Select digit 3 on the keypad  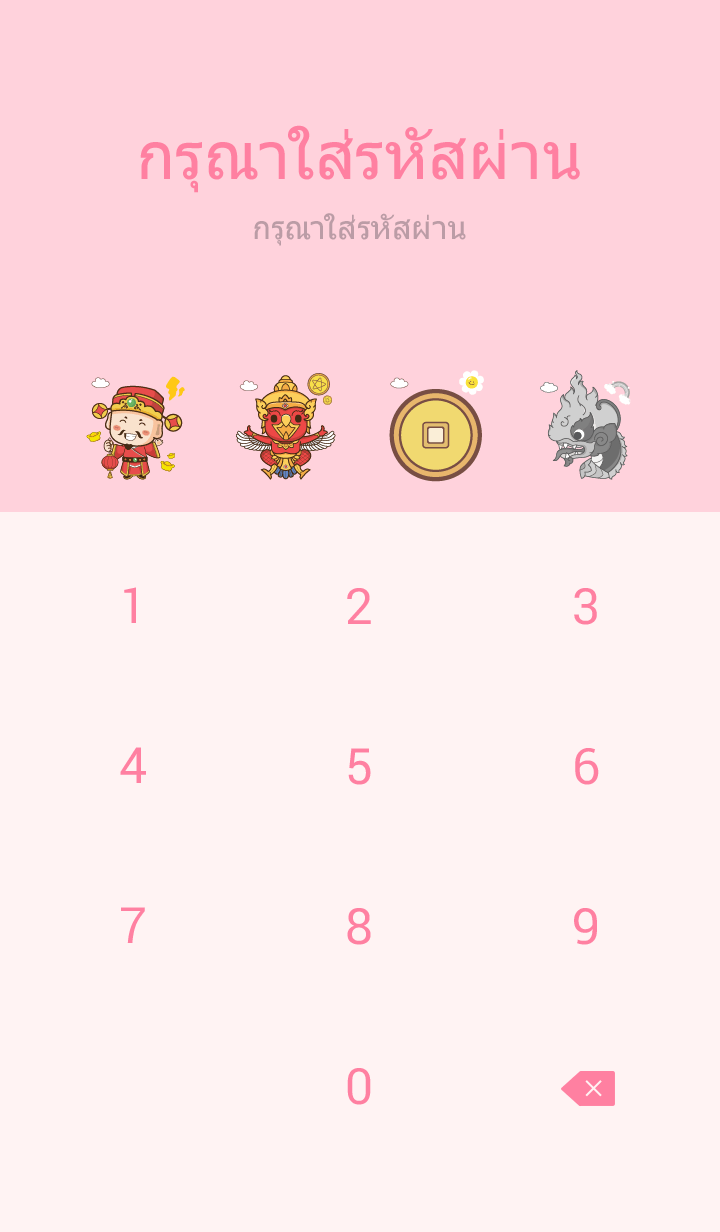586,607
